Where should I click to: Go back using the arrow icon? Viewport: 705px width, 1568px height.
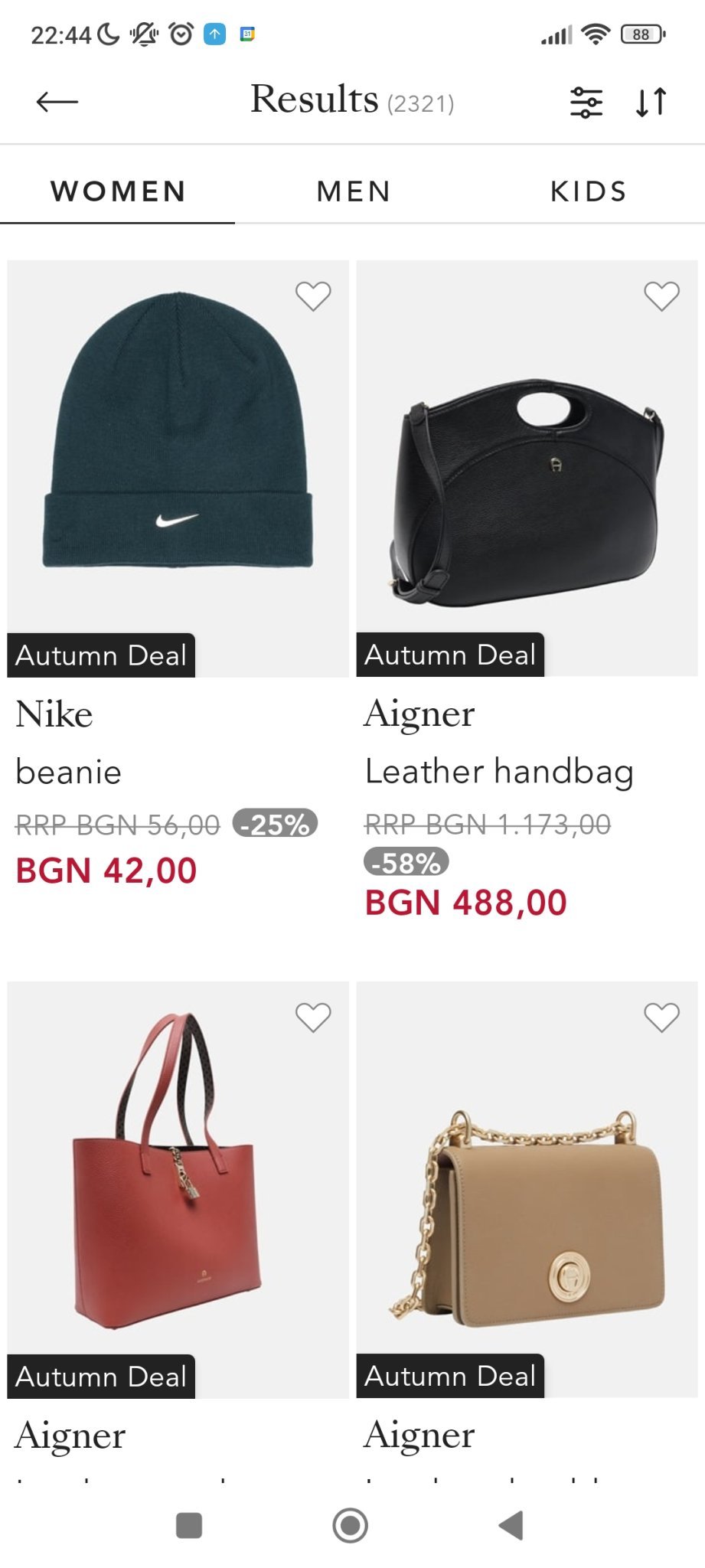click(x=57, y=102)
